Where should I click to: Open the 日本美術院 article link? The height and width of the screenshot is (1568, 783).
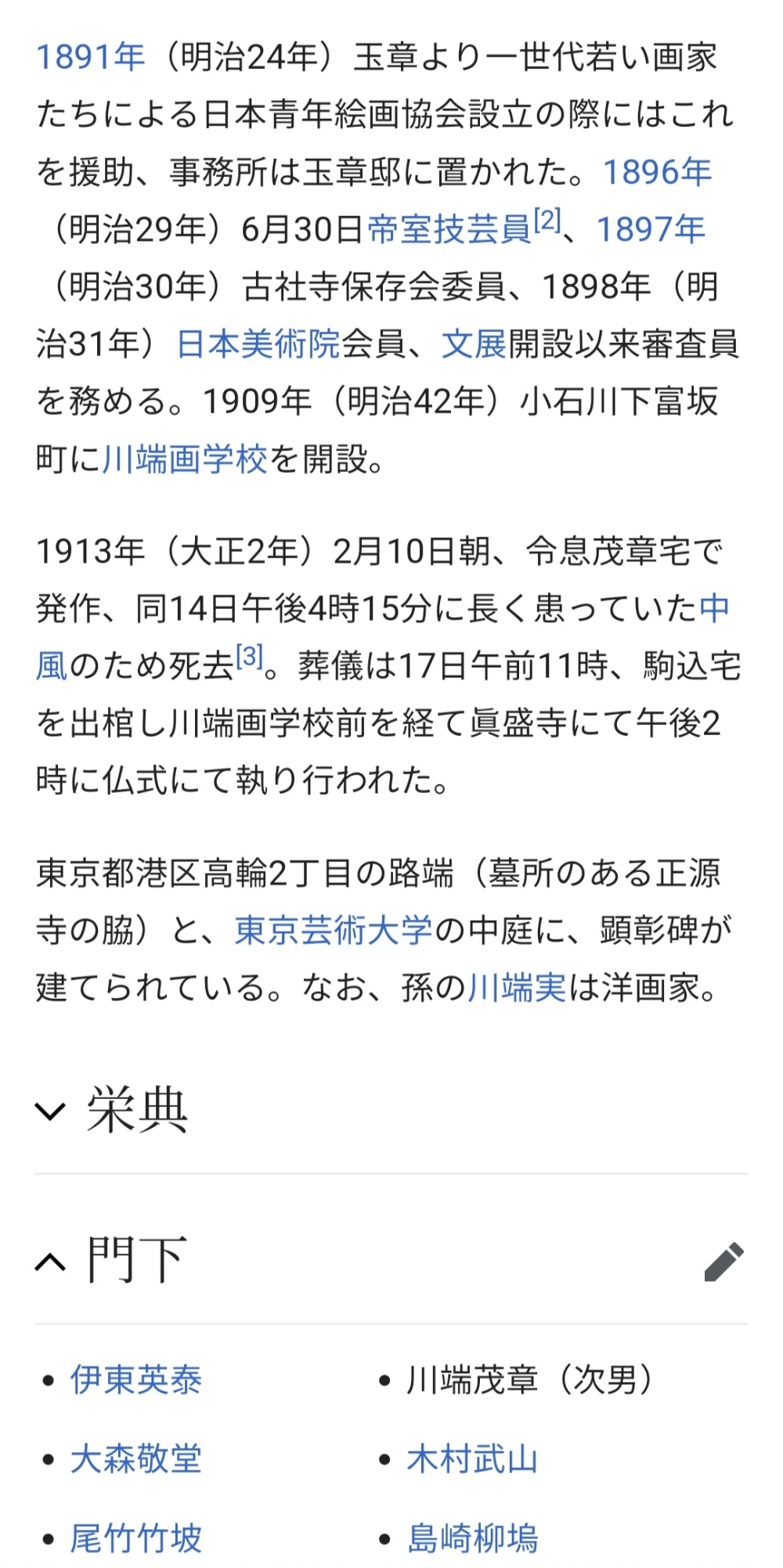coord(258,344)
